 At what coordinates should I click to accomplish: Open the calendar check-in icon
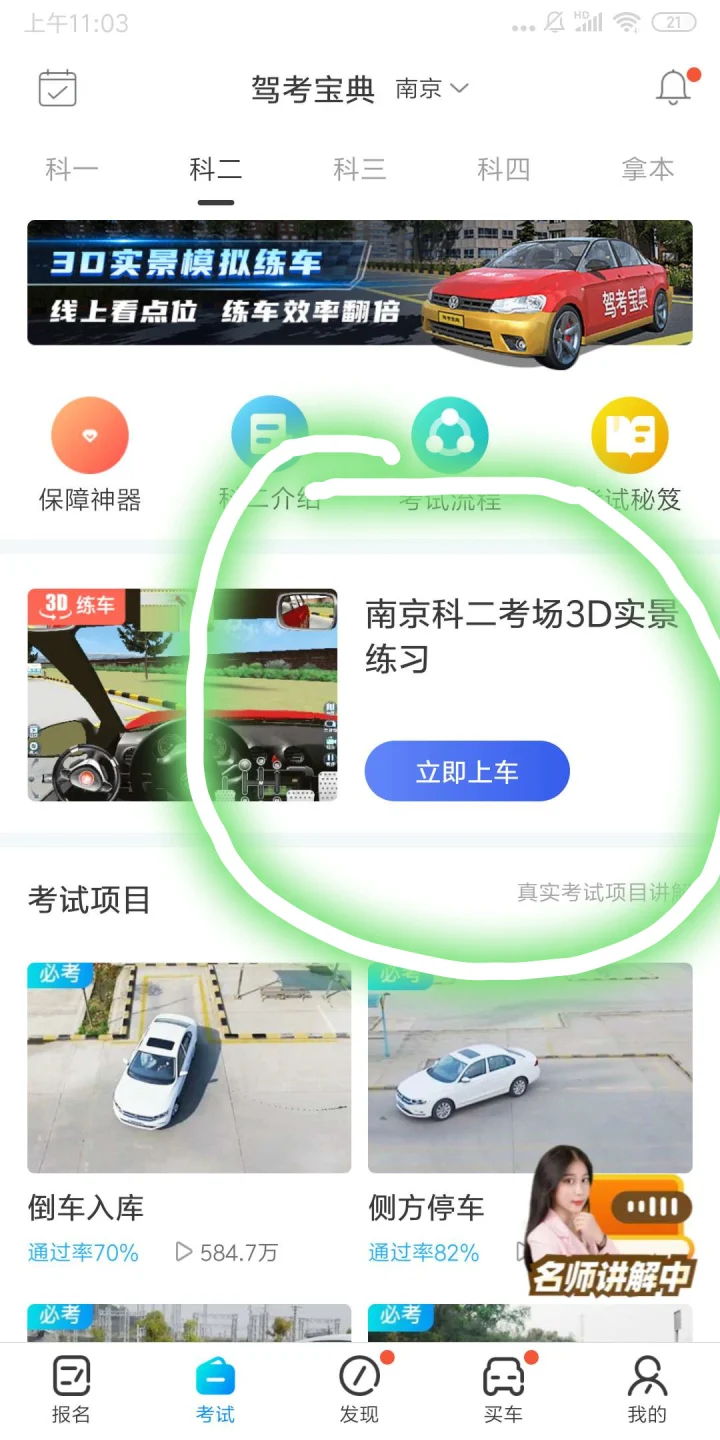pyautogui.click(x=57, y=88)
